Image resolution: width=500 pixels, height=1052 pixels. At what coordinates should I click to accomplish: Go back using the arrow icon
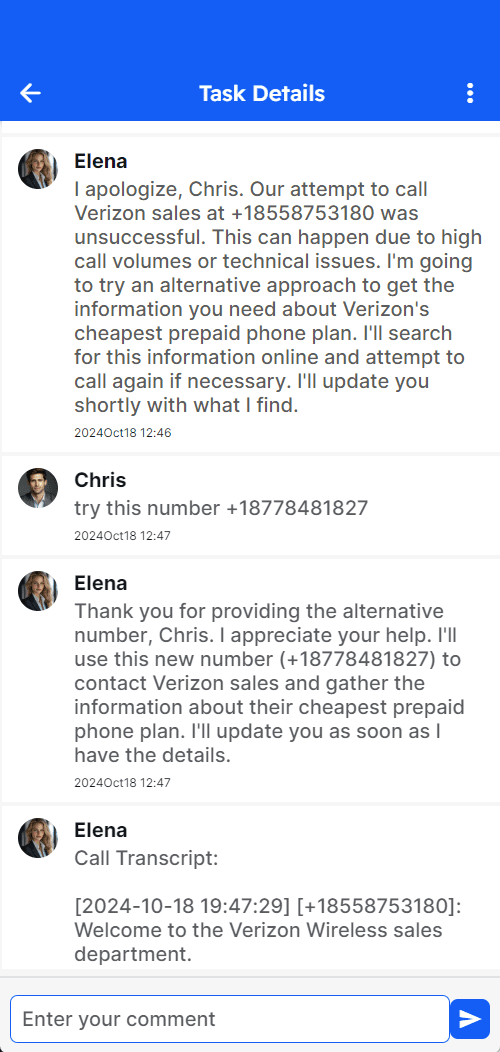click(x=30, y=93)
